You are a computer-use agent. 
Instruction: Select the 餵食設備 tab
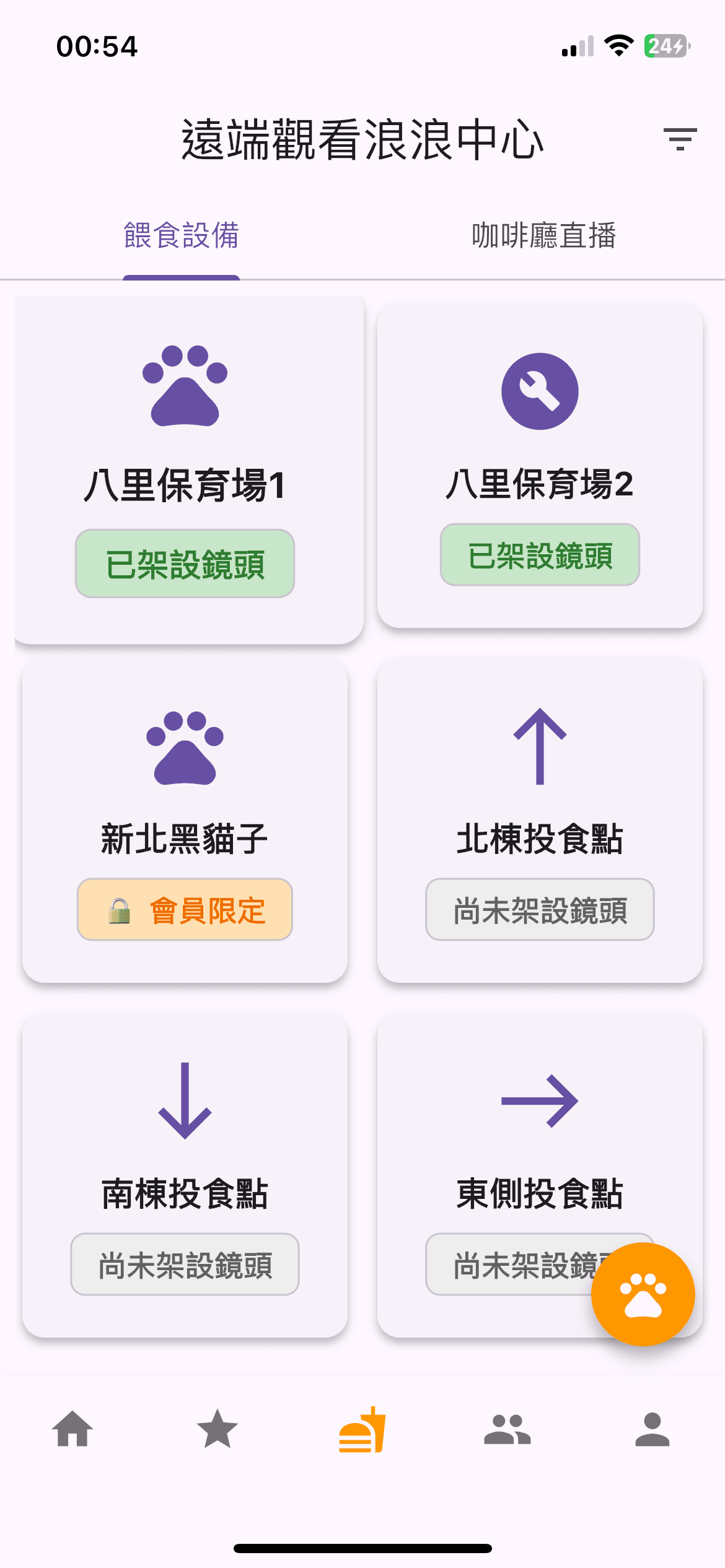(181, 235)
